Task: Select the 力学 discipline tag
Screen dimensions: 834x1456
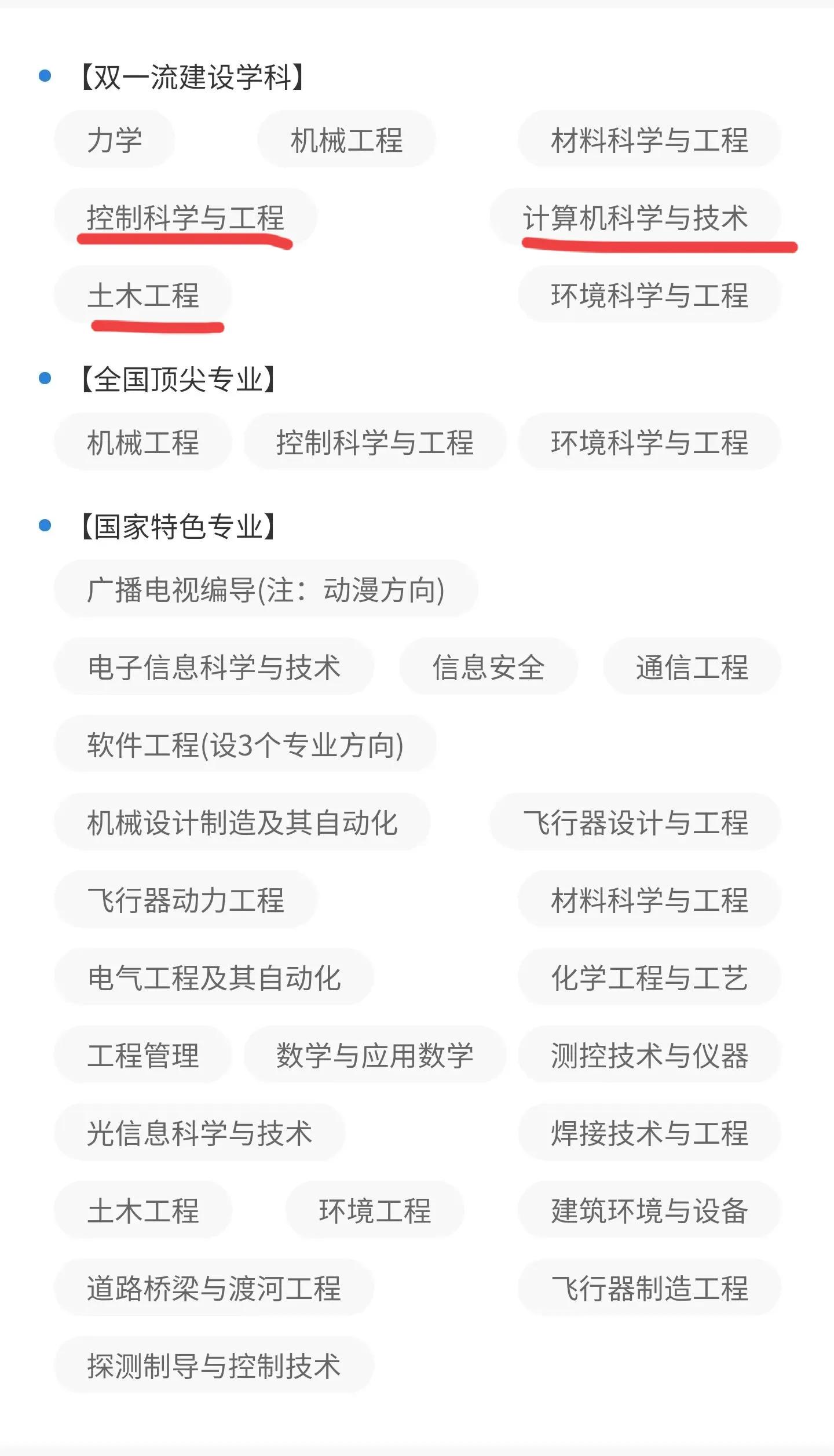Action: [x=114, y=139]
